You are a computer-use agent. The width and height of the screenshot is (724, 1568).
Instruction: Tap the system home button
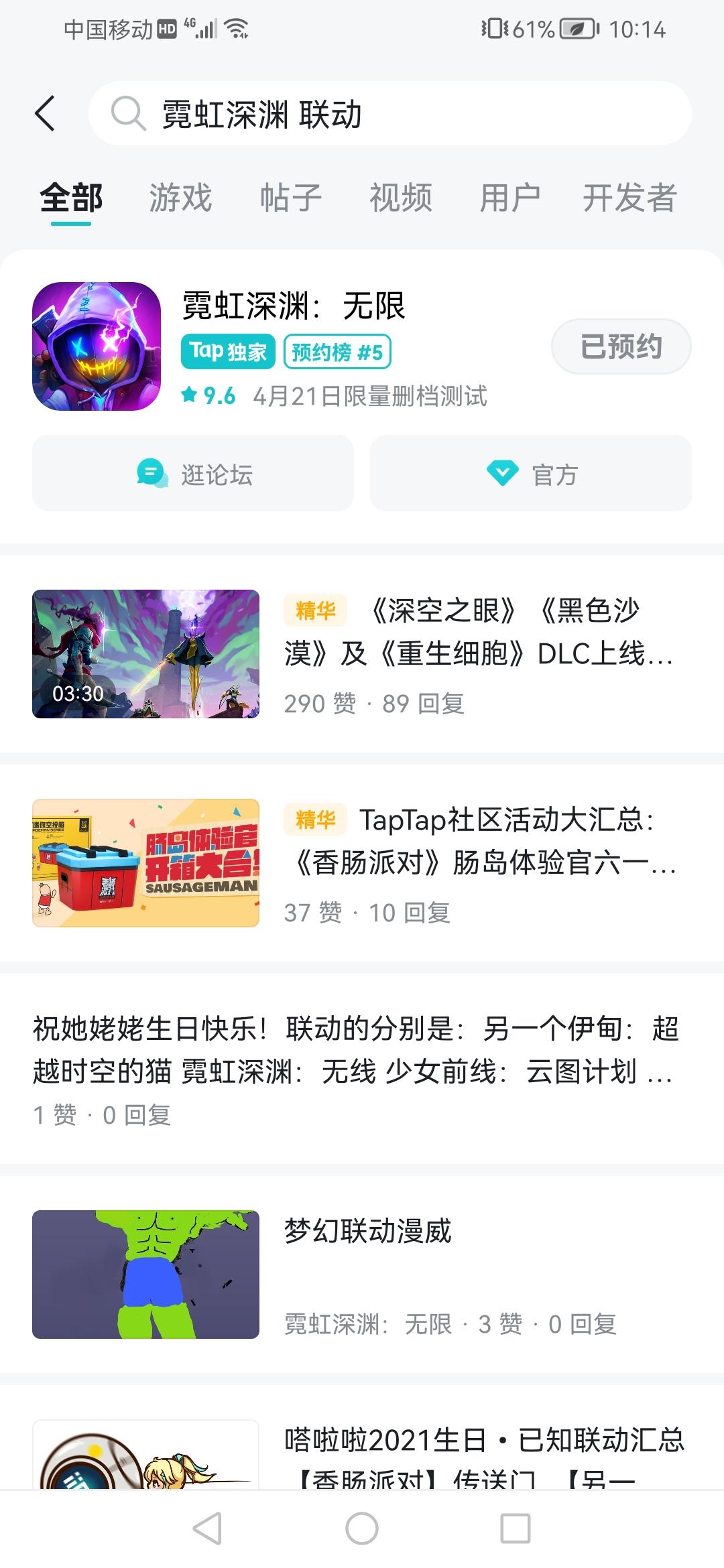pyautogui.click(x=362, y=1530)
